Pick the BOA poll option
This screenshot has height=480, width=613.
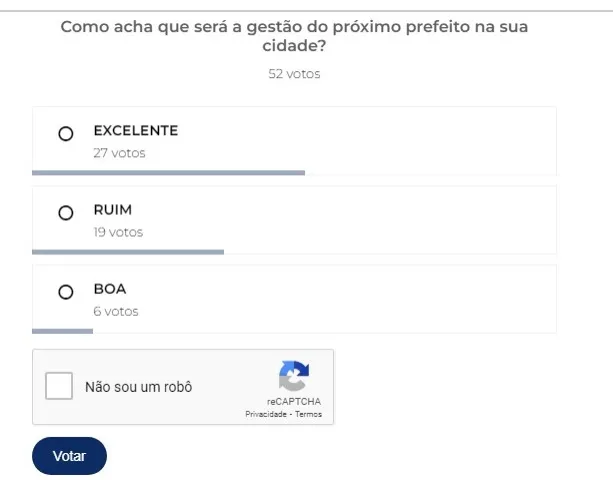(66, 292)
